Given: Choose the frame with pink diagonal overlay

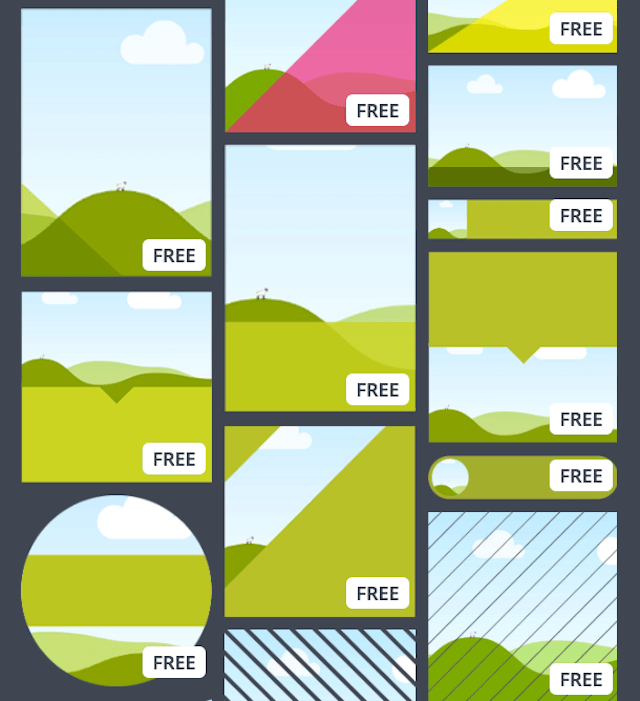Looking at the screenshot, I should point(320,66).
